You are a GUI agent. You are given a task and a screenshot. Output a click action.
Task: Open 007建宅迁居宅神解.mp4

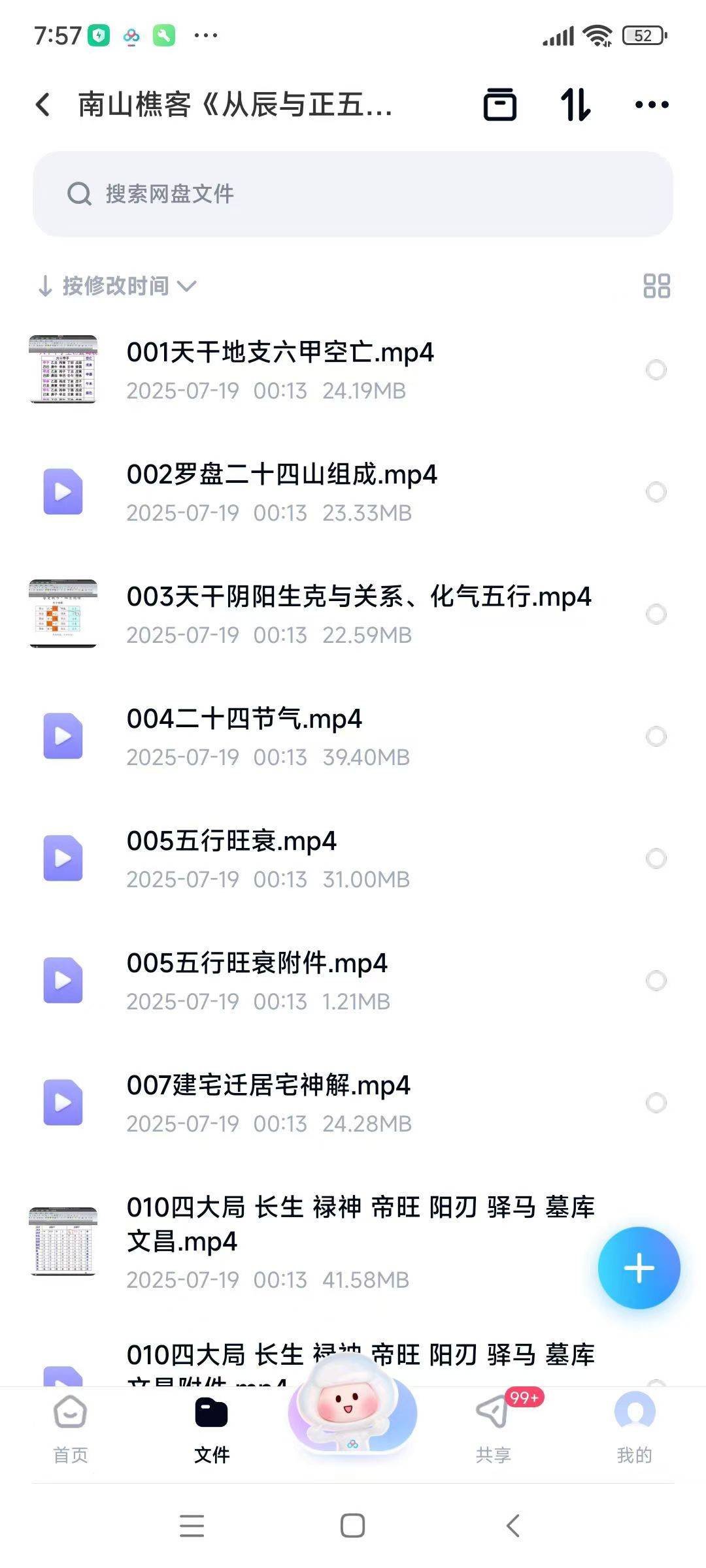(x=268, y=1086)
